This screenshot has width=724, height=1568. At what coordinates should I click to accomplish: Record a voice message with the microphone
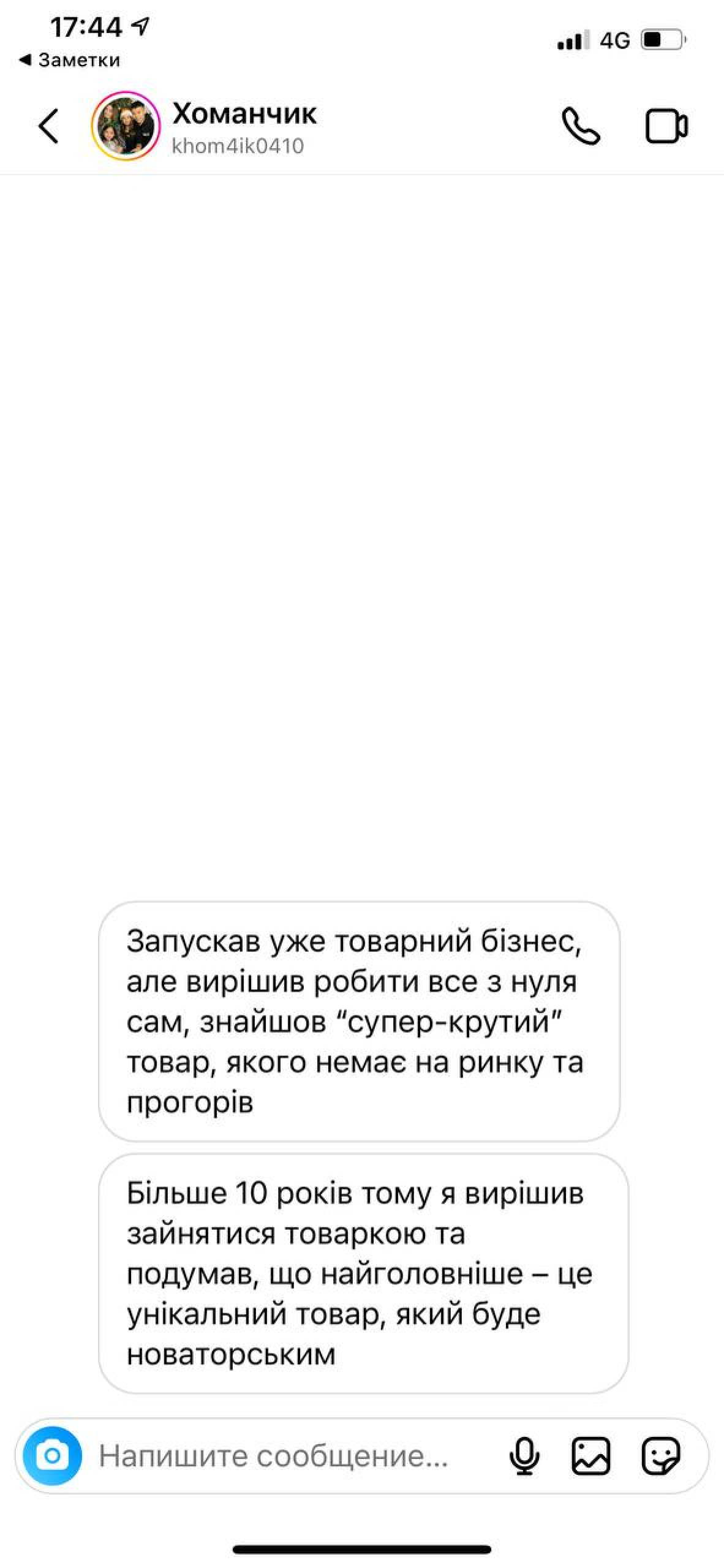coord(524,1455)
